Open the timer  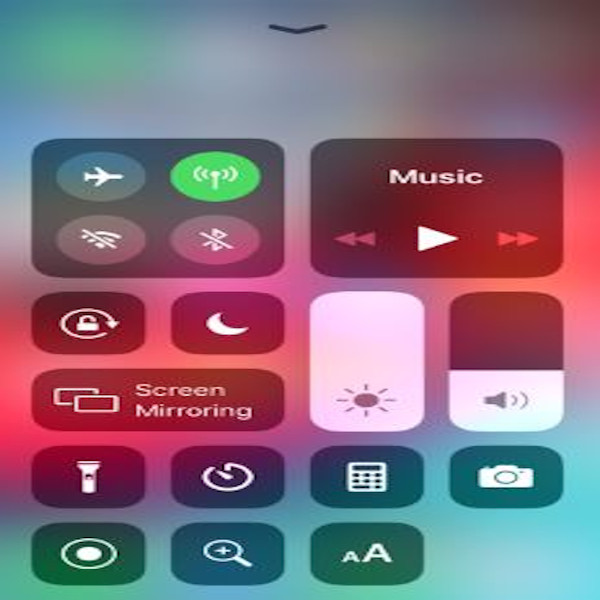coord(227,477)
